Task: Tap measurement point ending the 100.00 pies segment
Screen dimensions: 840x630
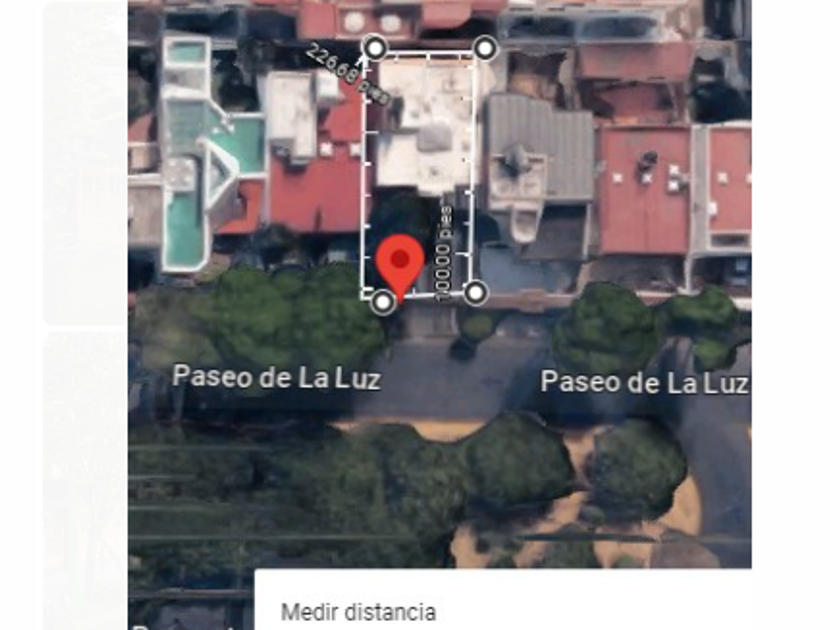Action: pyautogui.click(x=475, y=292)
